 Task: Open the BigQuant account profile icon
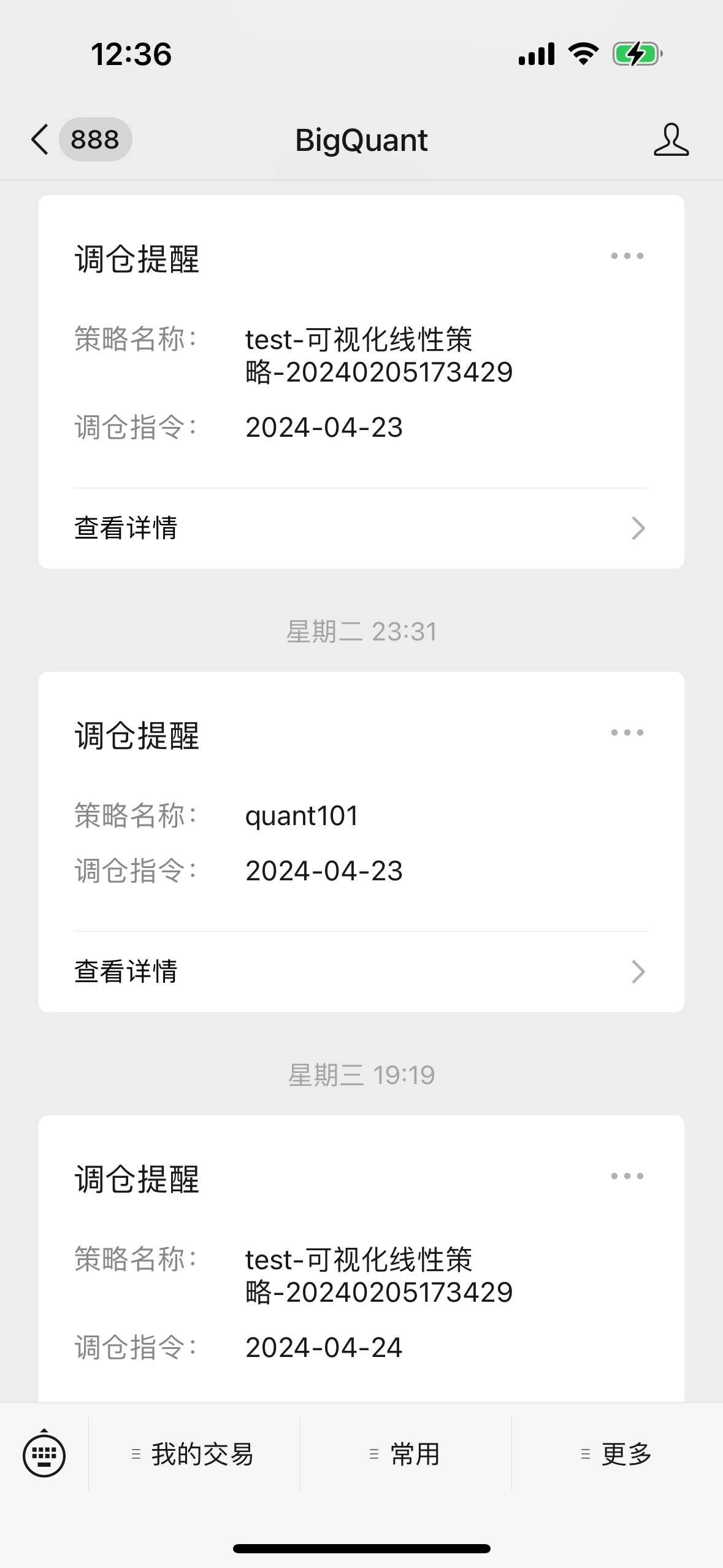click(x=671, y=140)
